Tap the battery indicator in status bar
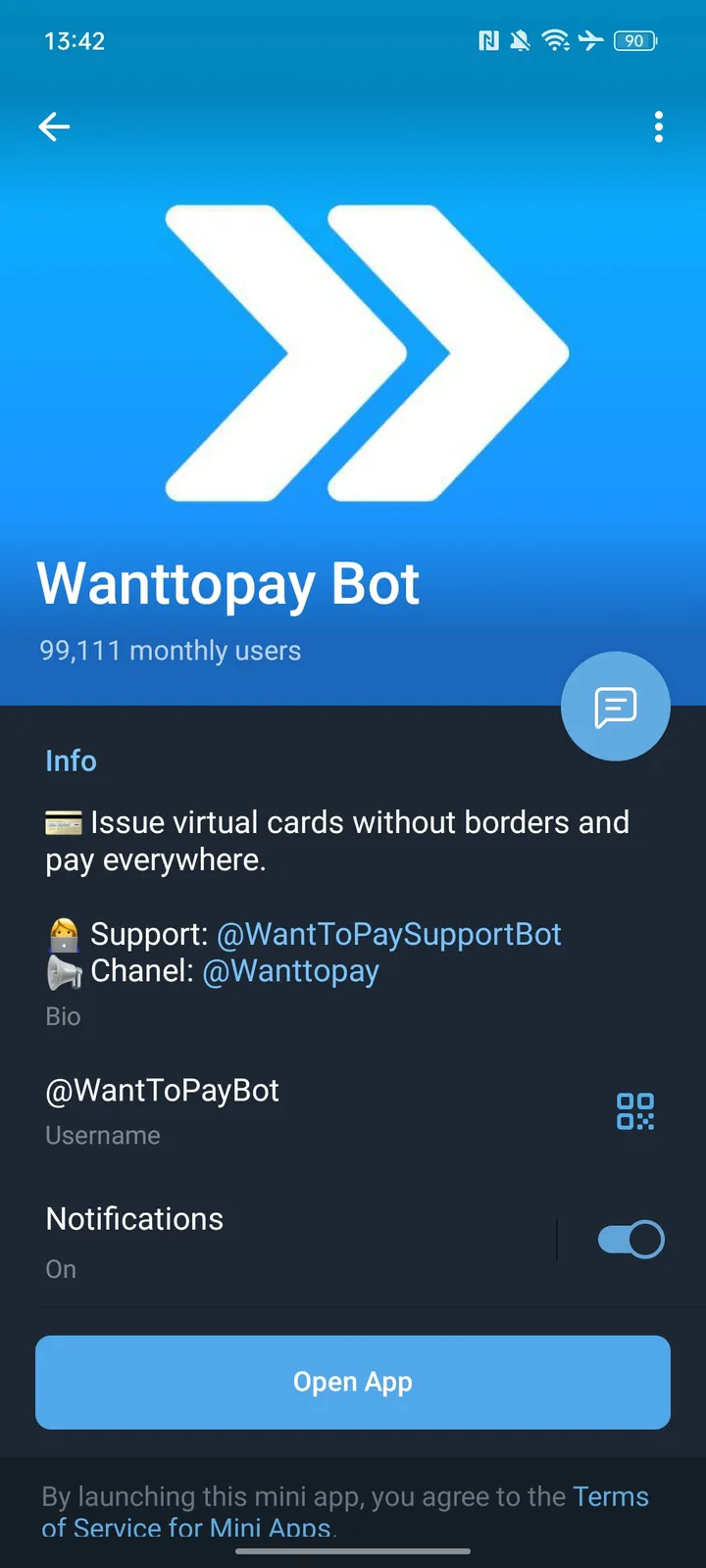 (x=633, y=41)
